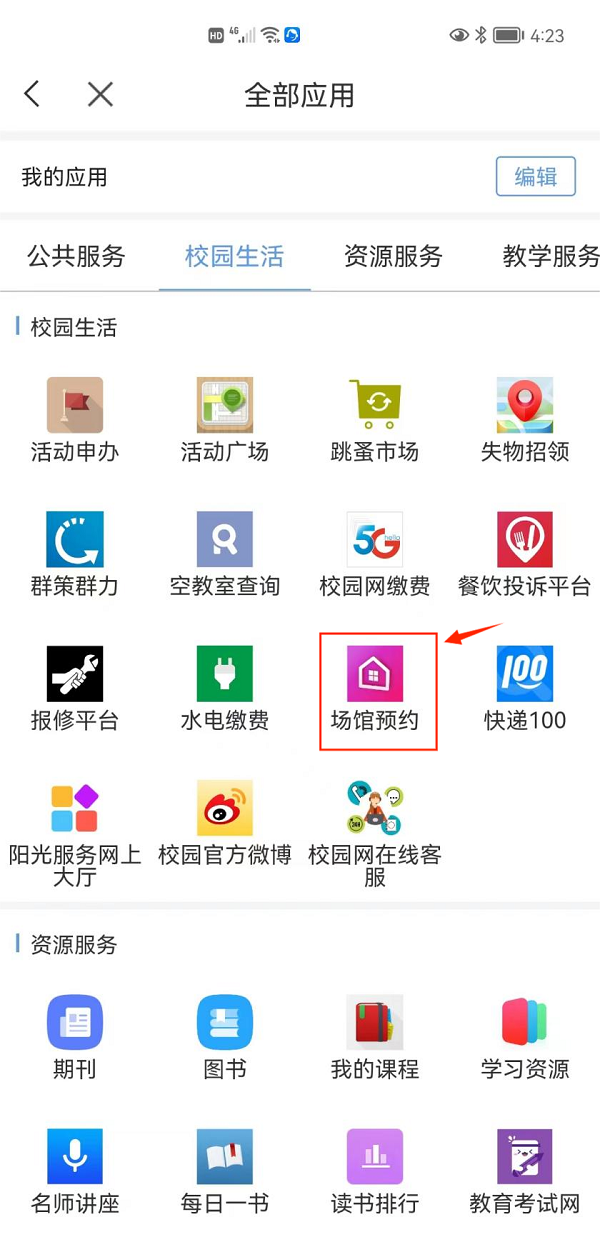
Task: Switch to the 公共服务 tab
Action: click(x=76, y=256)
